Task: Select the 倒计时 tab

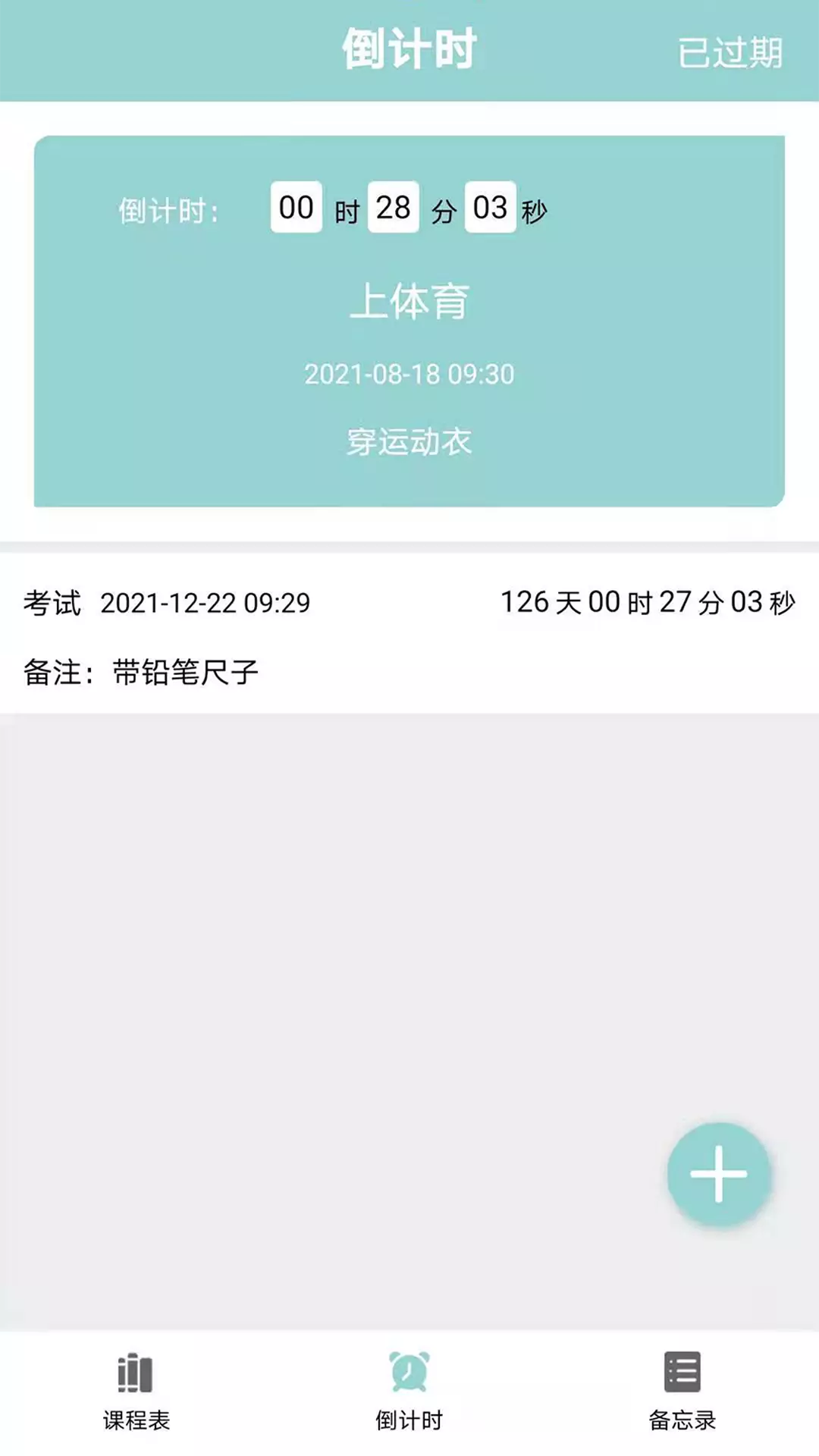Action: coord(409,1392)
